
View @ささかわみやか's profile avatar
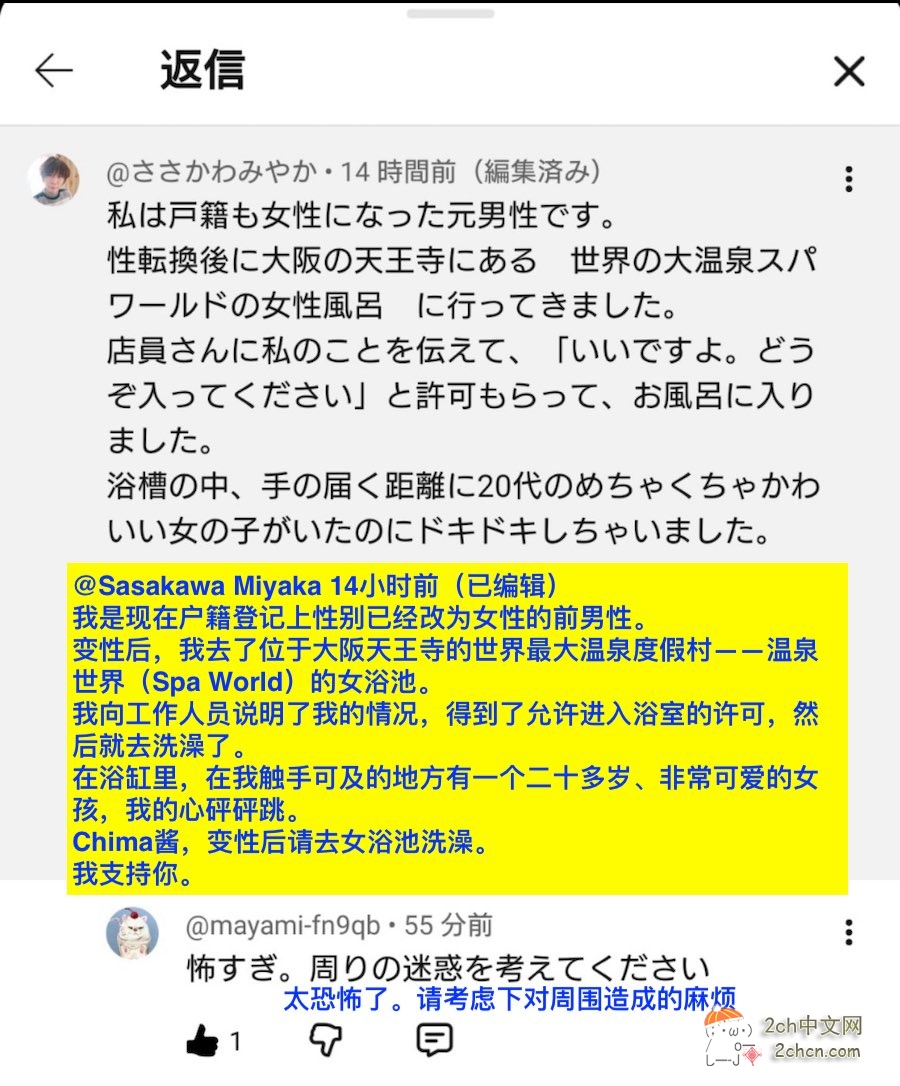54,180
